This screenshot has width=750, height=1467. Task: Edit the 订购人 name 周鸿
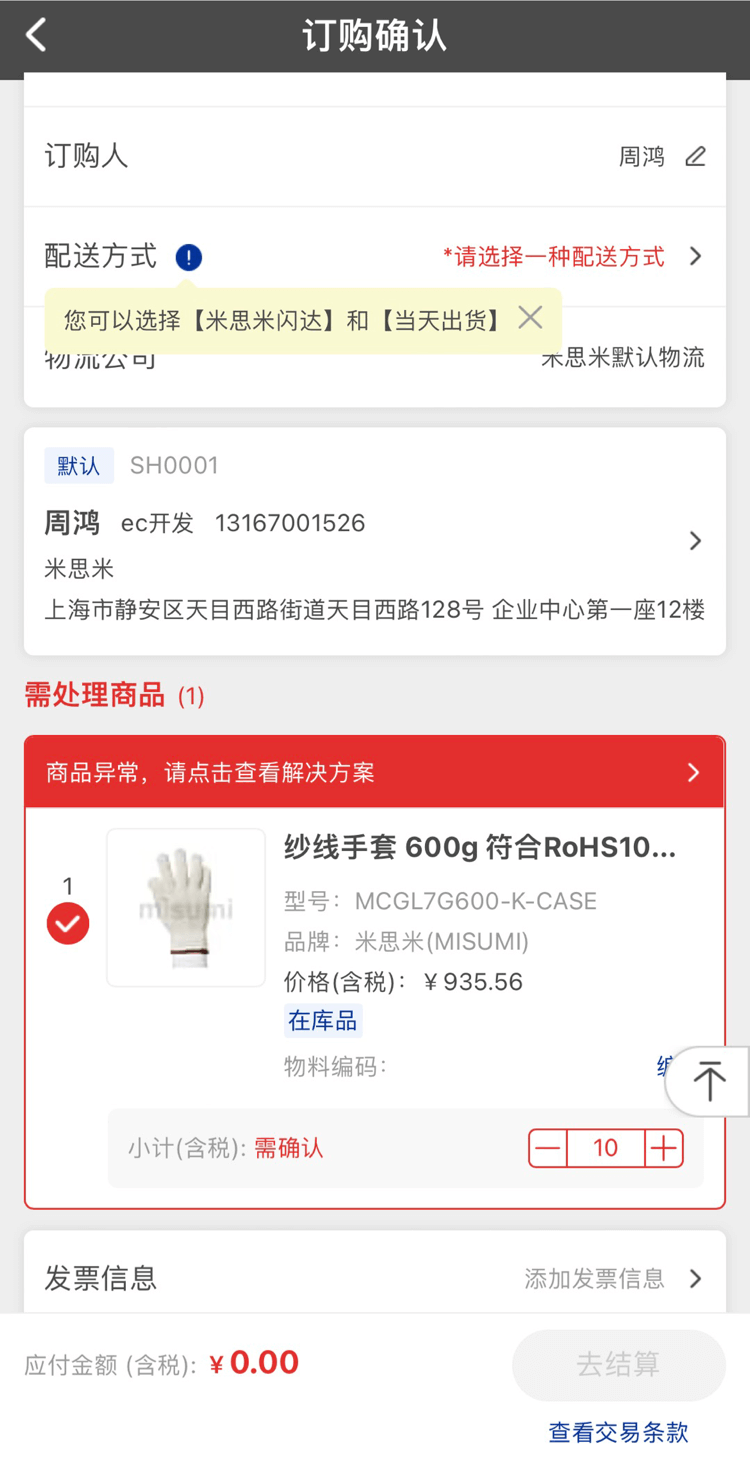tap(695, 157)
